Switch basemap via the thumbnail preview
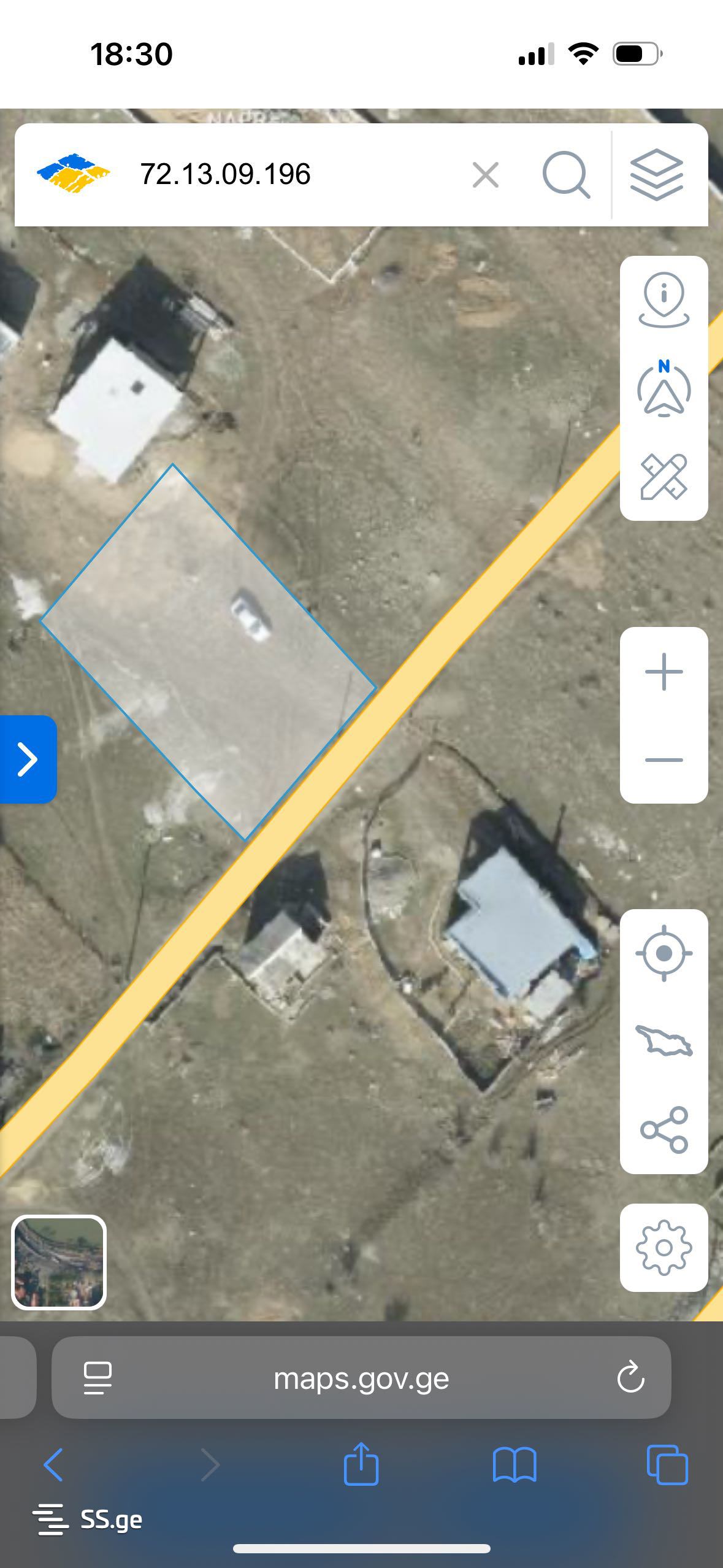The width and height of the screenshot is (723, 1568). tap(59, 1262)
